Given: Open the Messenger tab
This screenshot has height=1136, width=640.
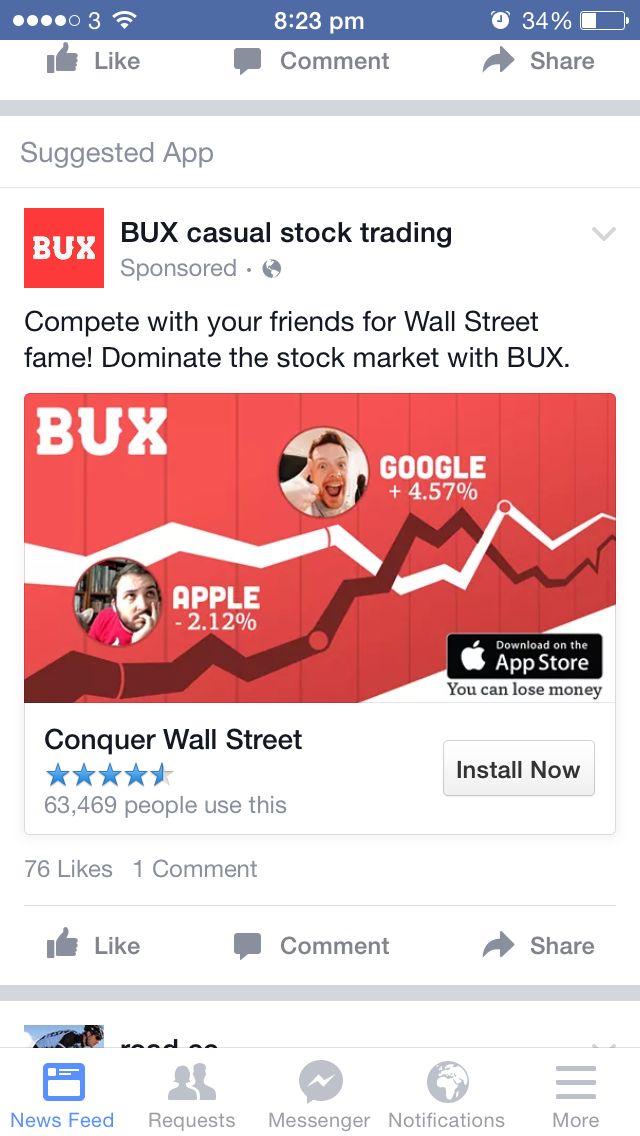Looking at the screenshot, I should (x=319, y=1095).
